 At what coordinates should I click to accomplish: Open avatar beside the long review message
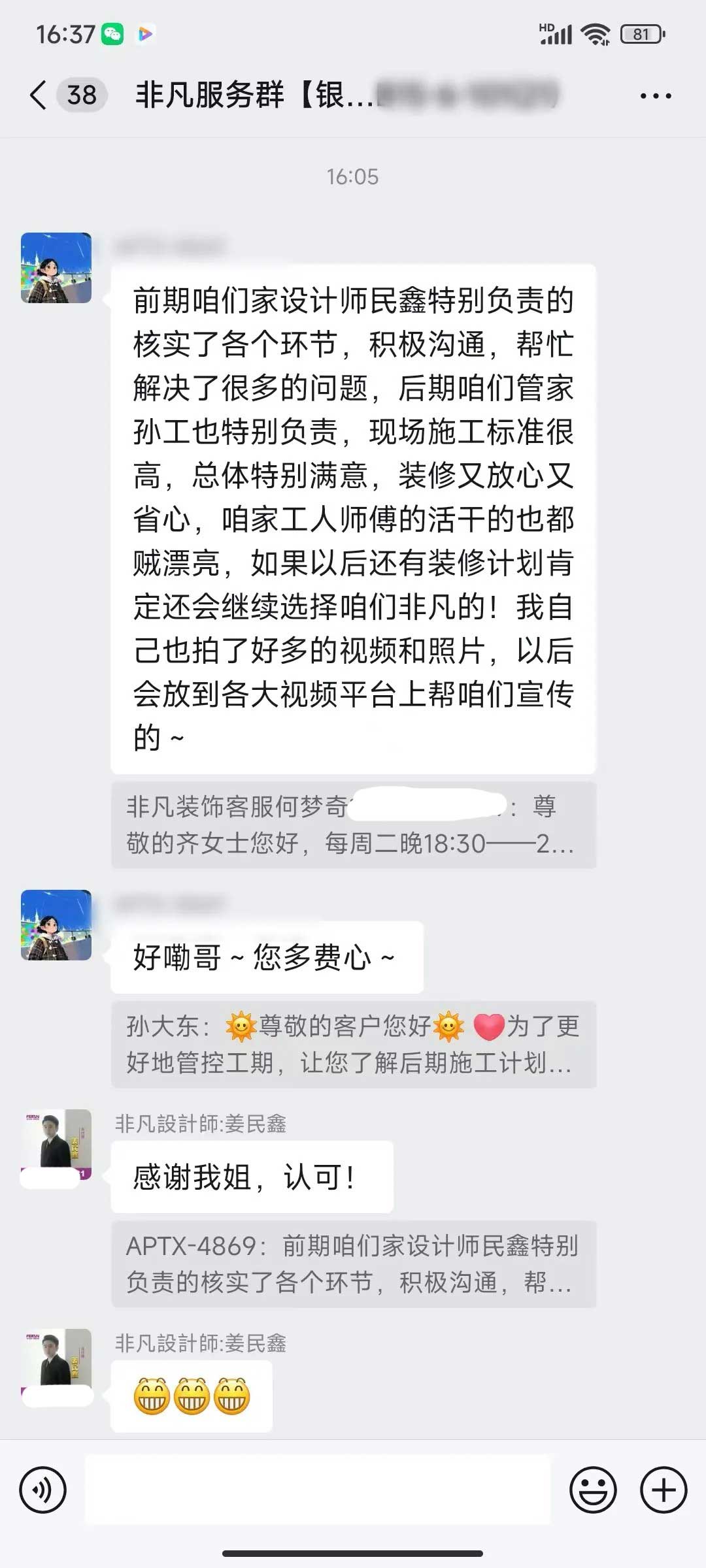pyautogui.click(x=56, y=267)
